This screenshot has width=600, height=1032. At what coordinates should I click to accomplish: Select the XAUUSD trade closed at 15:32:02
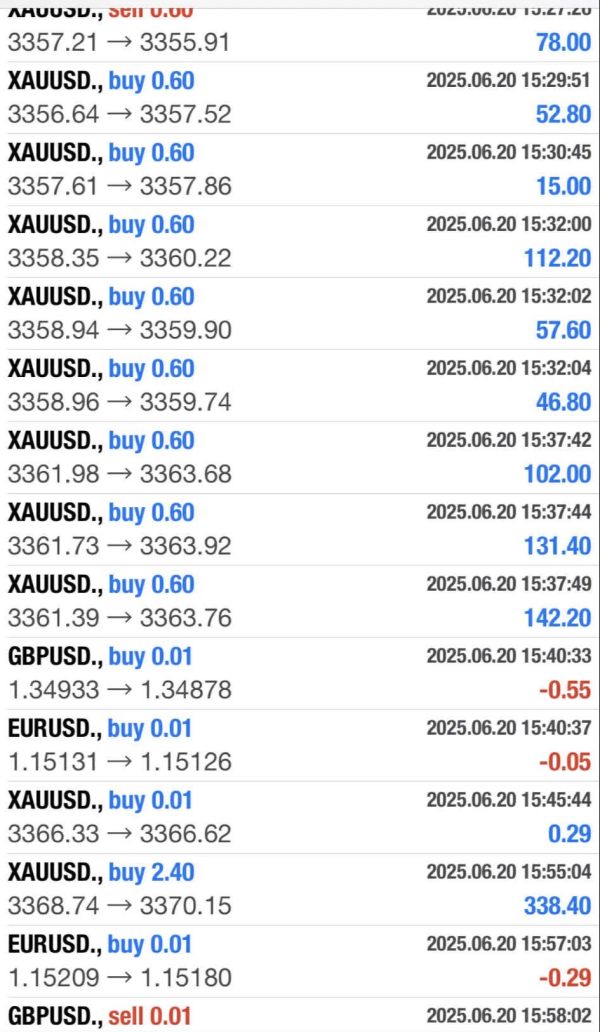300,313
